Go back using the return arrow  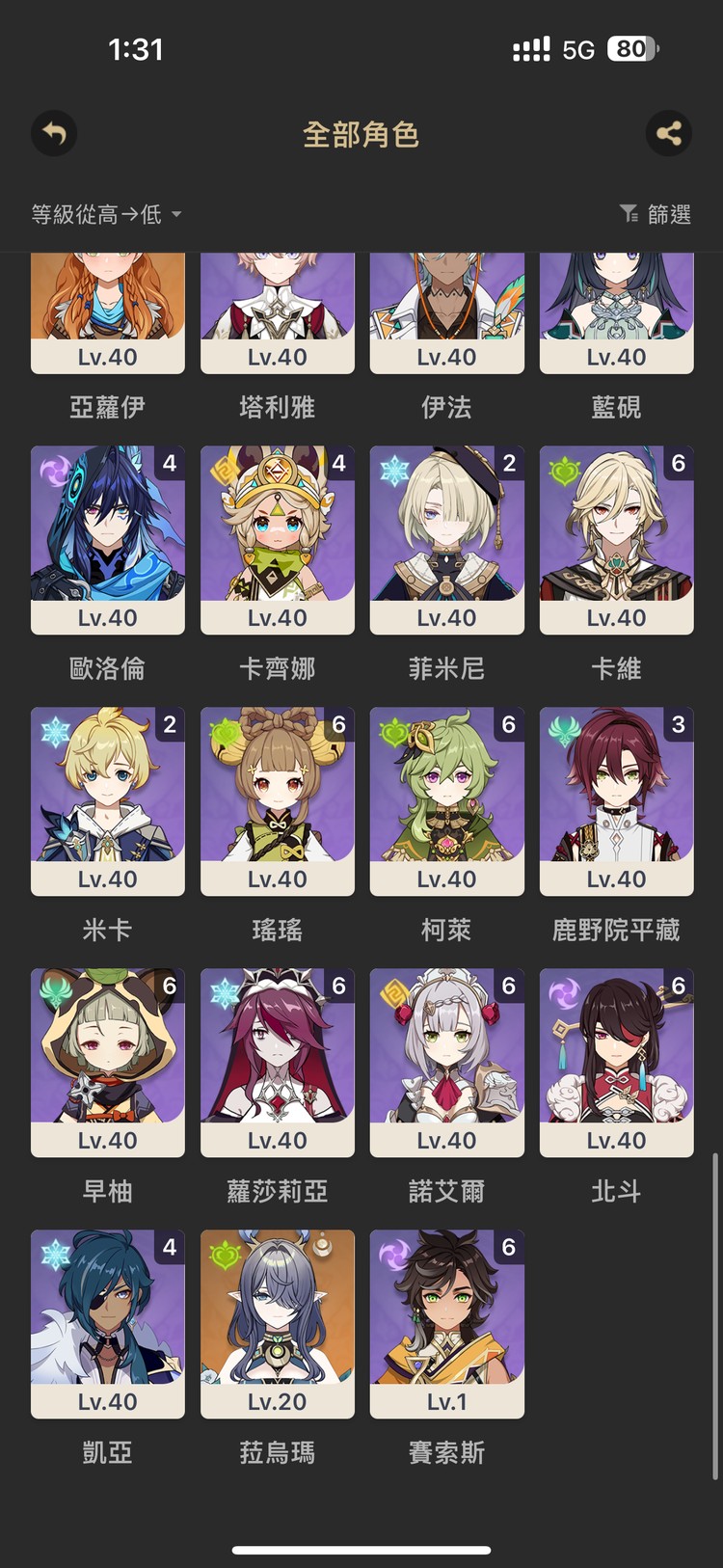[x=54, y=133]
